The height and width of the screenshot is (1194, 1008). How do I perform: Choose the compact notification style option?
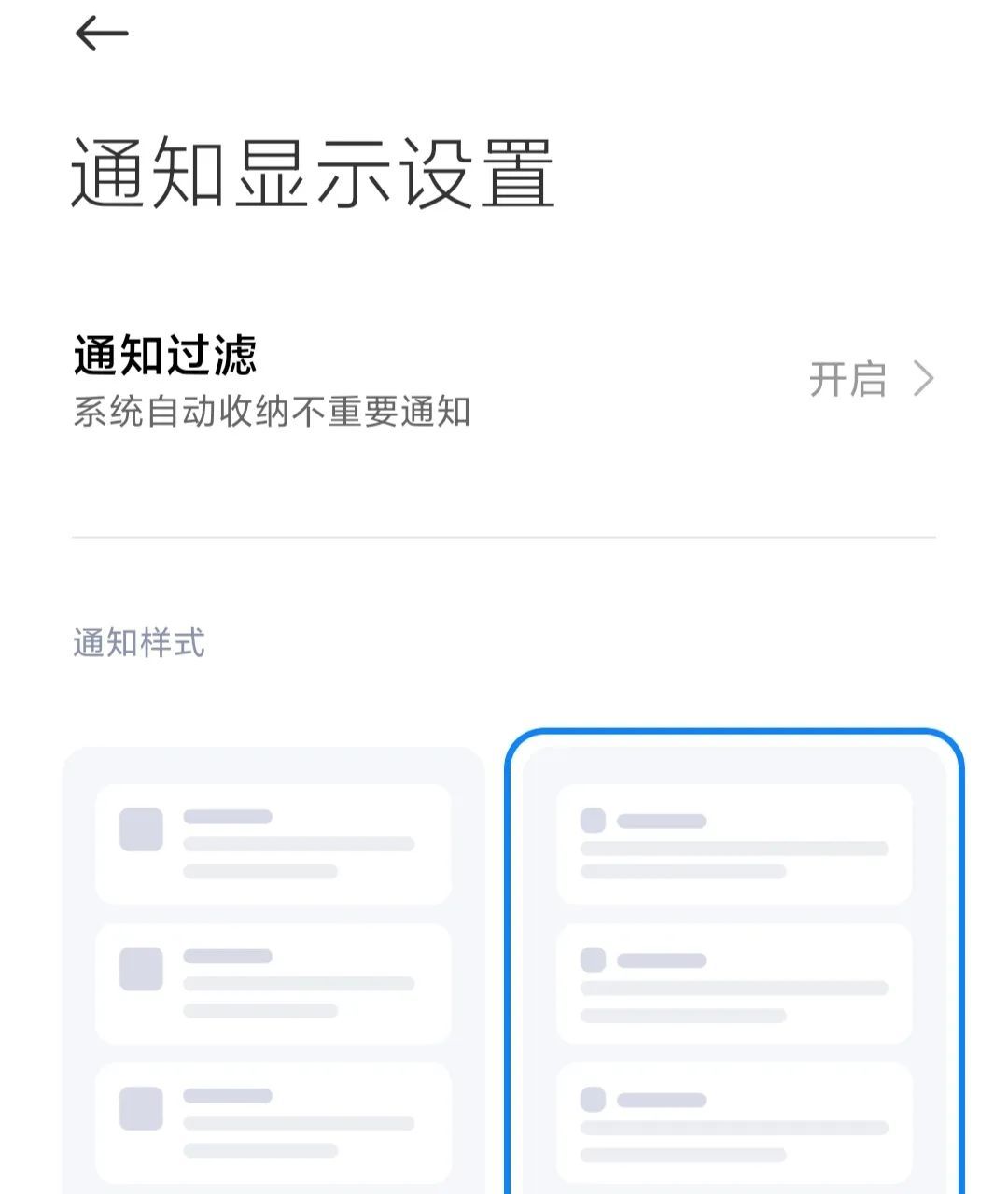click(x=733, y=962)
